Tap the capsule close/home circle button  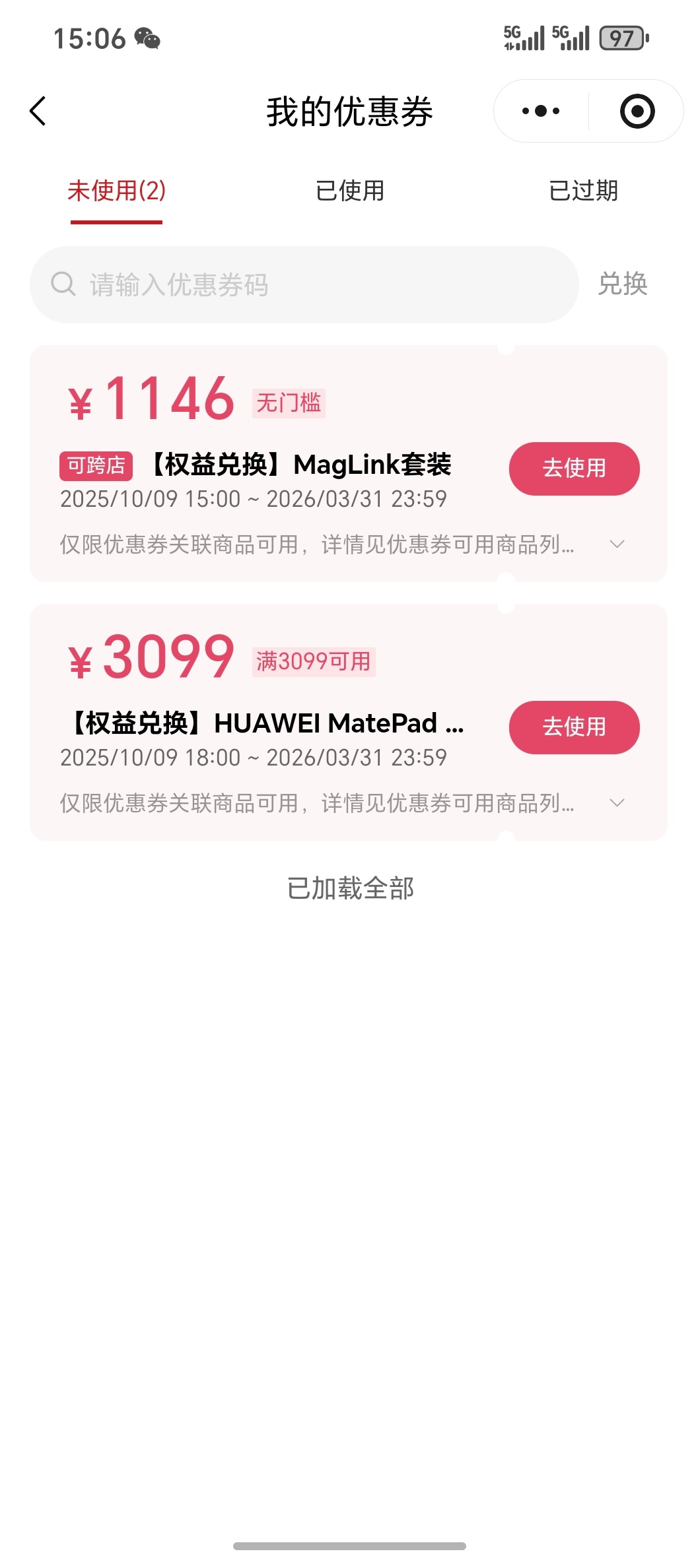pyautogui.click(x=635, y=111)
